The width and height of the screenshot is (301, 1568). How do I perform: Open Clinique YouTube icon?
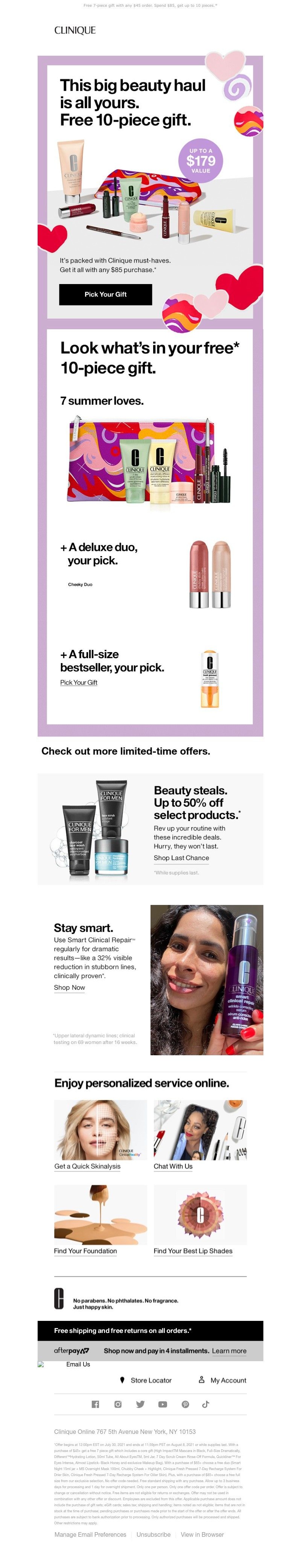pos(163,1404)
